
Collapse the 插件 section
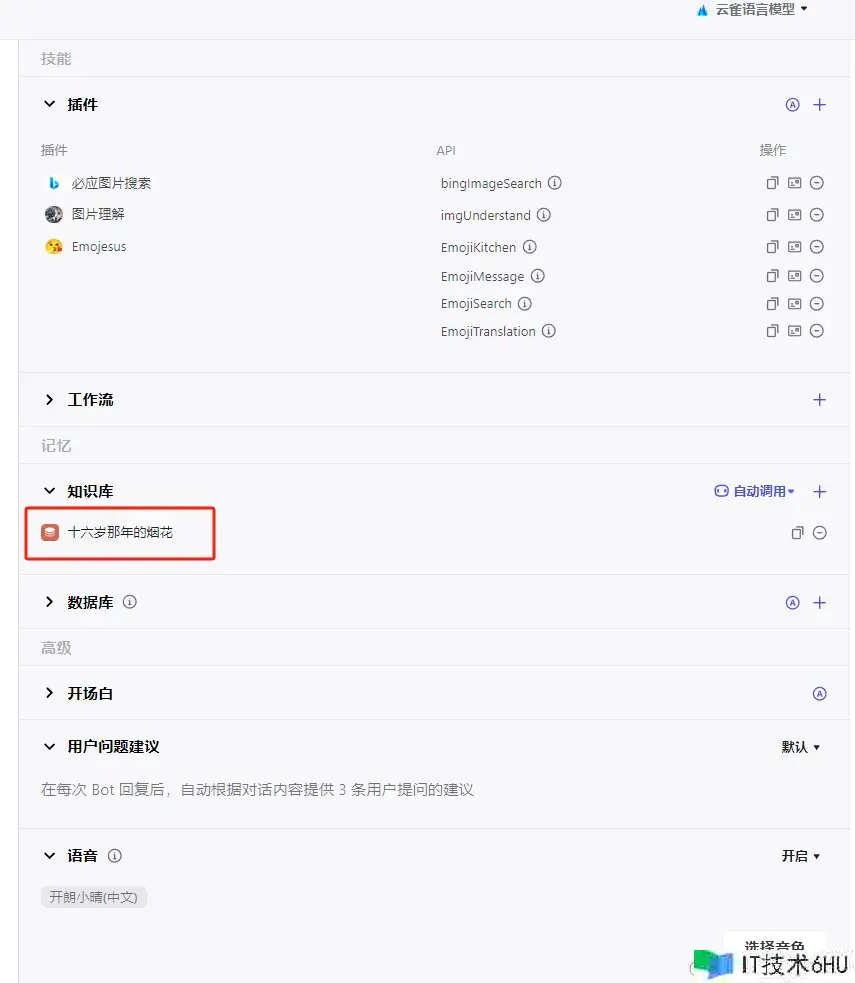pyautogui.click(x=49, y=104)
